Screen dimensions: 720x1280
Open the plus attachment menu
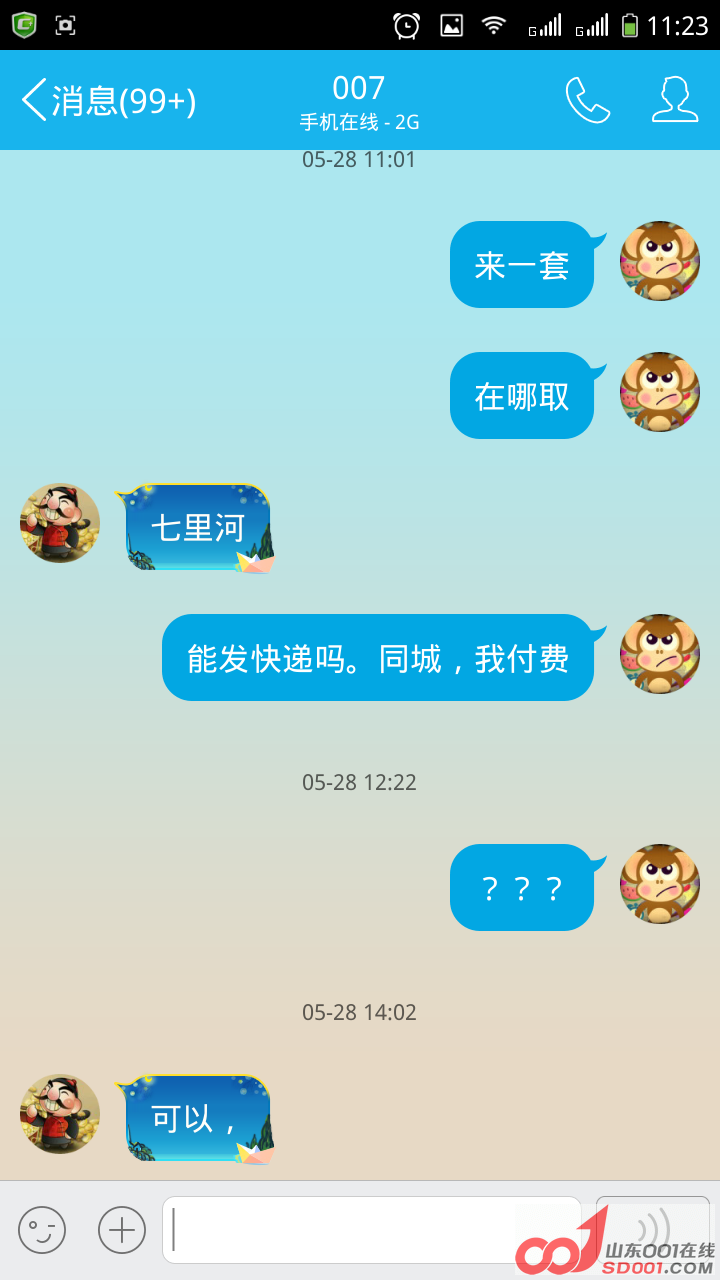pos(122,1230)
